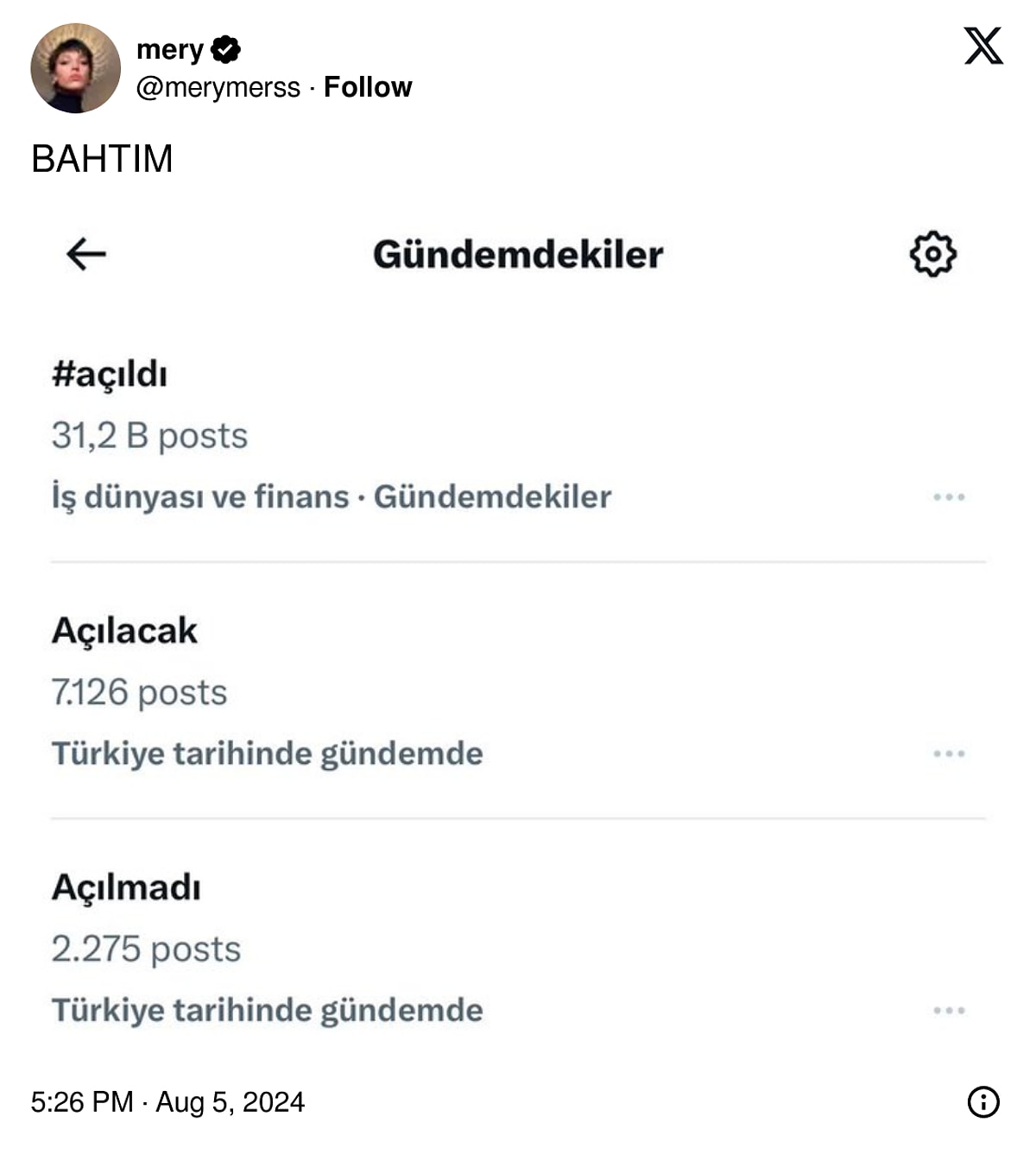Screen dimensions: 1036x1154
Task: Click Türkiye tarihinde gündemde under Açılacak
Action: 268,752
